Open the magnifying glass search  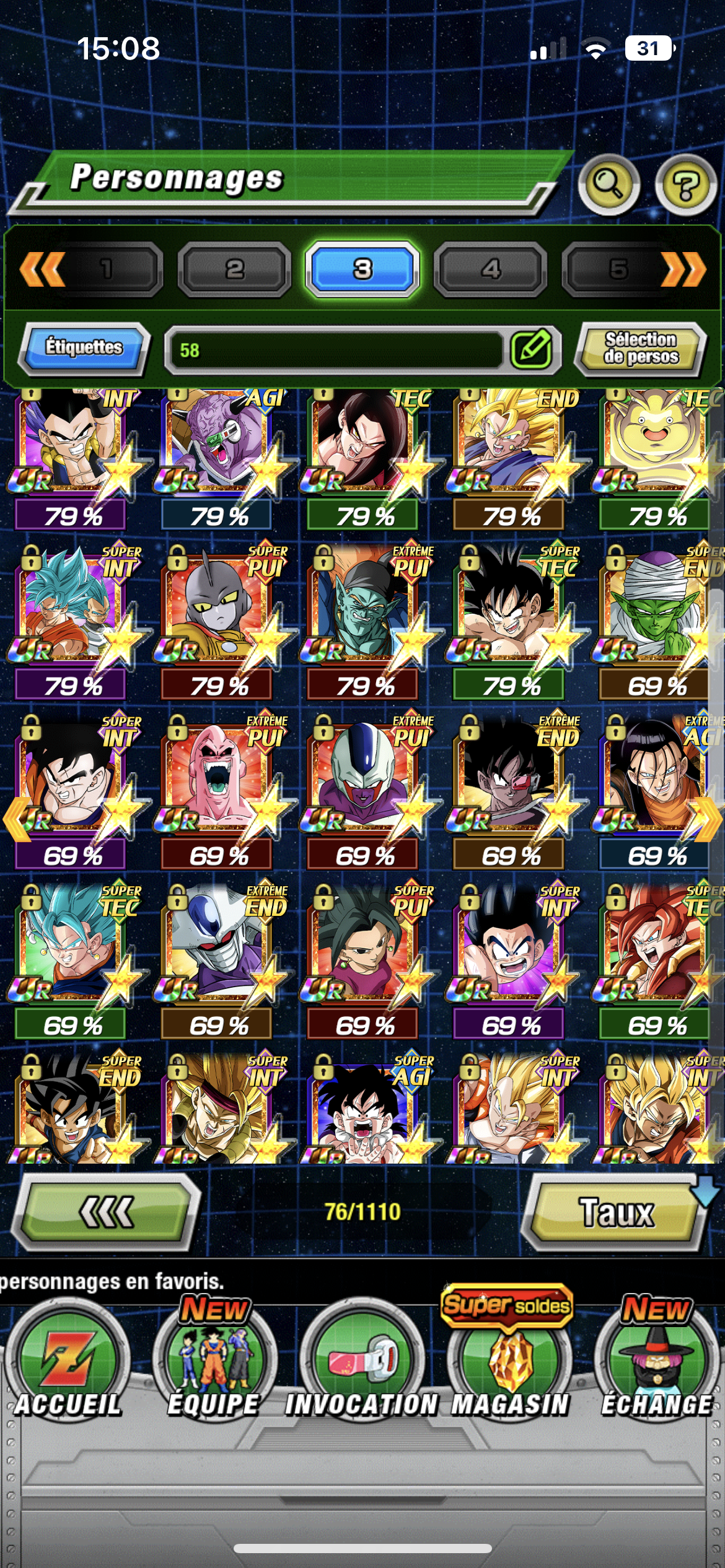(609, 184)
